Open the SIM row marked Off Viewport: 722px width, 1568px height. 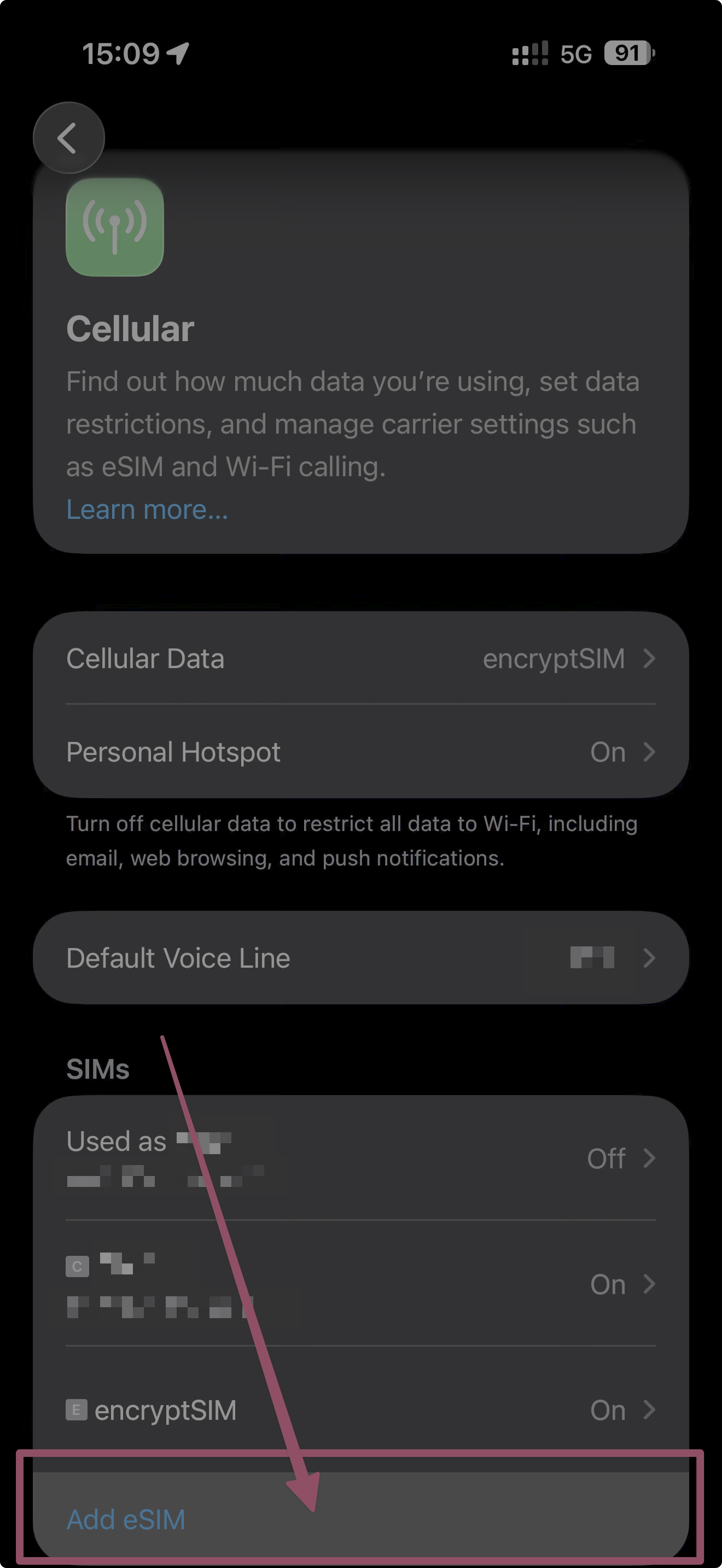(x=361, y=1158)
